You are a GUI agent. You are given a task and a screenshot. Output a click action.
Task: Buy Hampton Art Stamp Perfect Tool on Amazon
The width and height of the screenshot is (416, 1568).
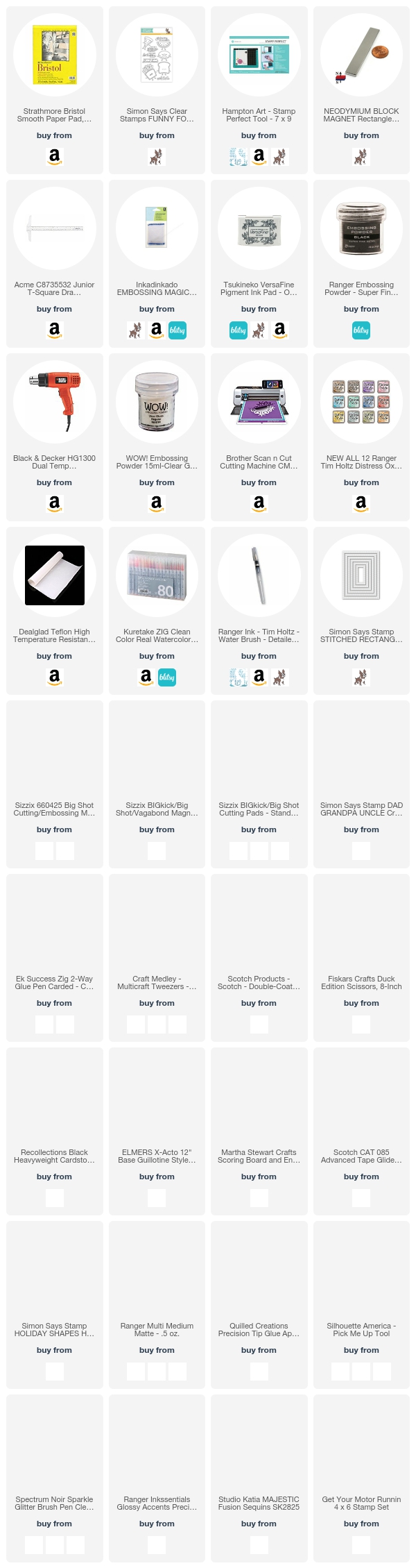[x=259, y=157]
